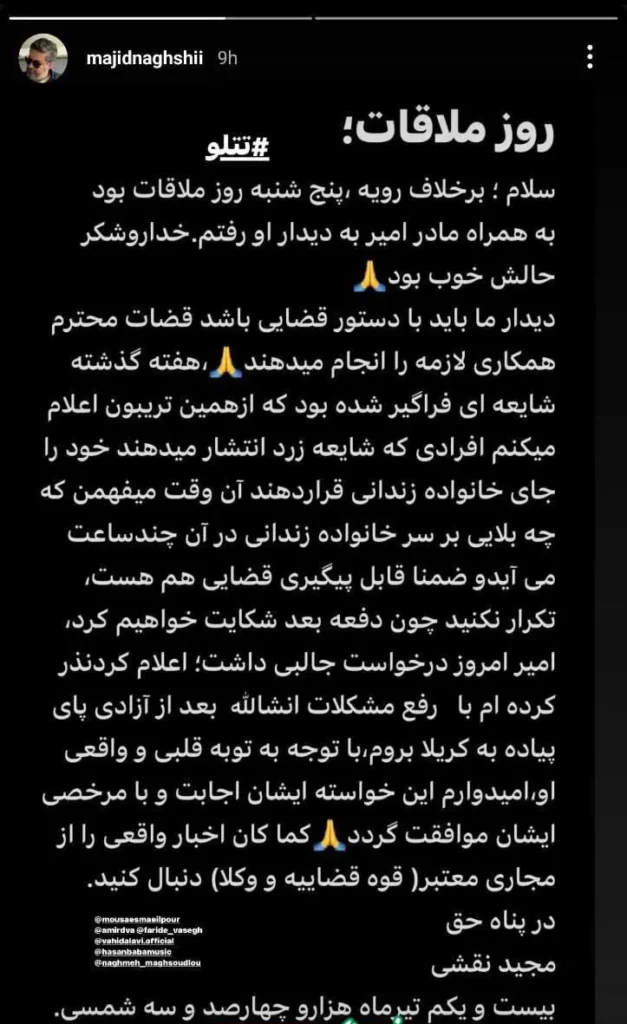Open majidnaghshii's profile picture
Screen dimensions: 627x1024
tap(43, 59)
